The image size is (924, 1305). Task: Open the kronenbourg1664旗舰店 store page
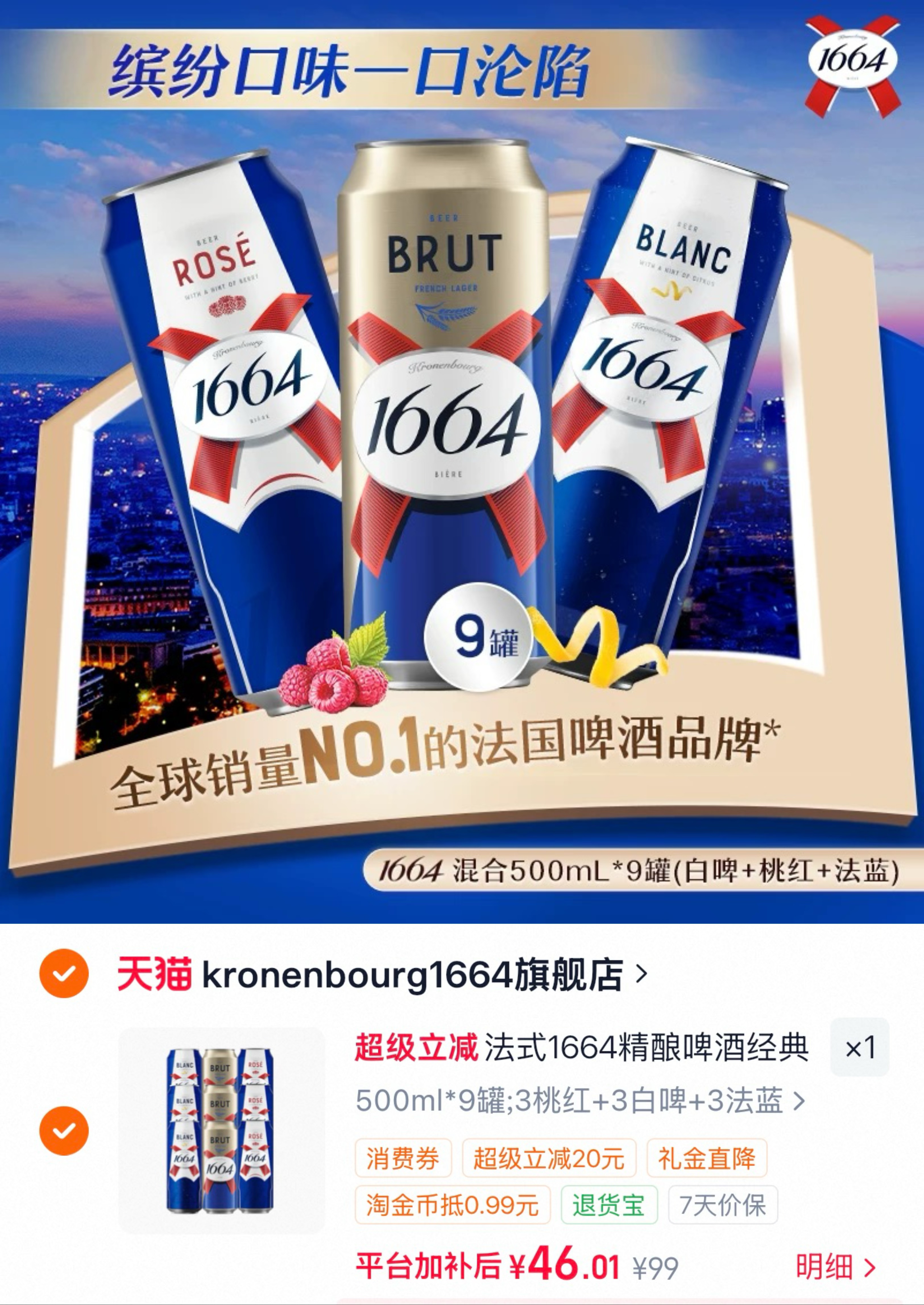pos(383,974)
